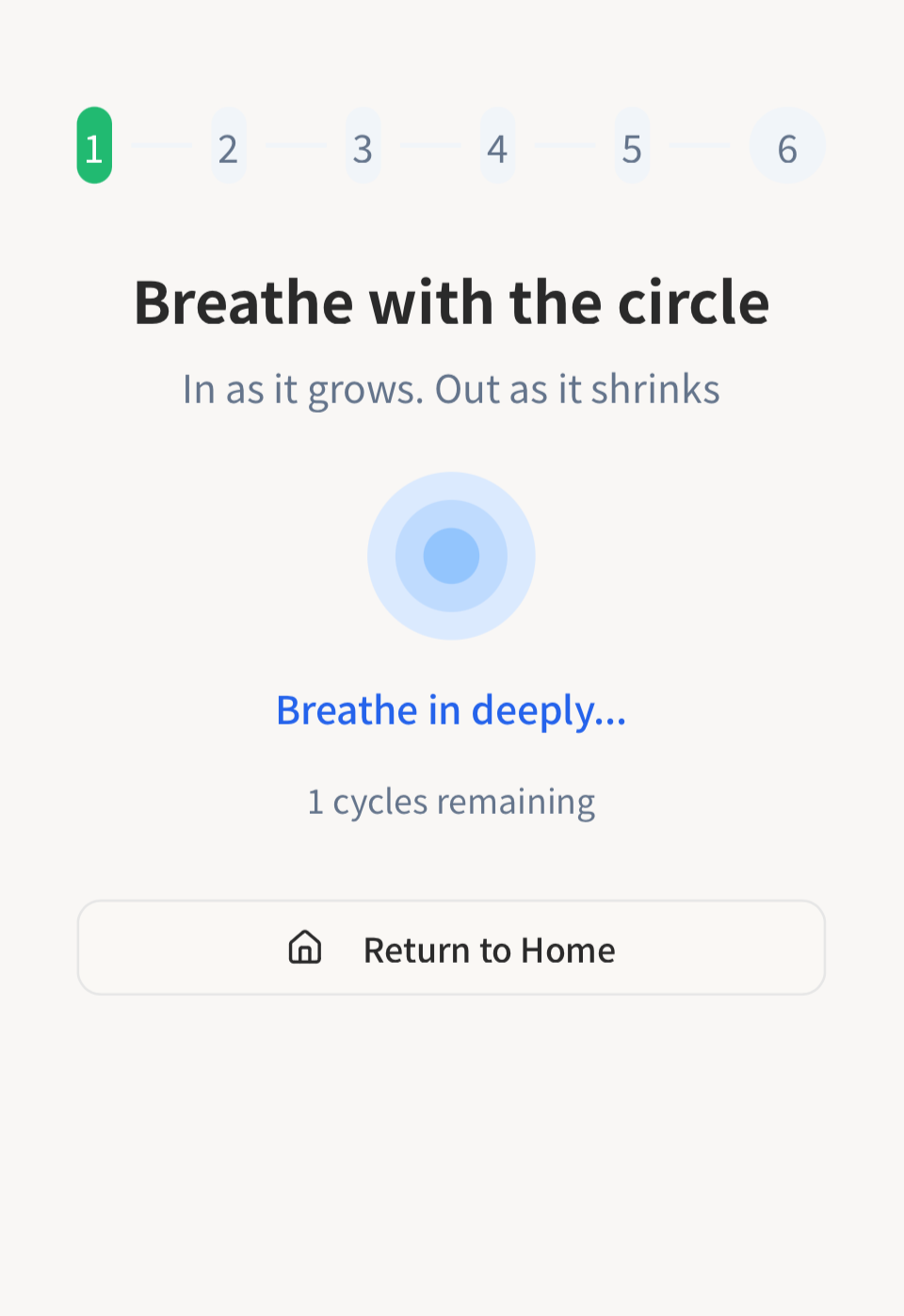Viewport: 904px width, 1316px height.
Task: Jump to step 2 in the progress indicator
Action: coord(228,146)
